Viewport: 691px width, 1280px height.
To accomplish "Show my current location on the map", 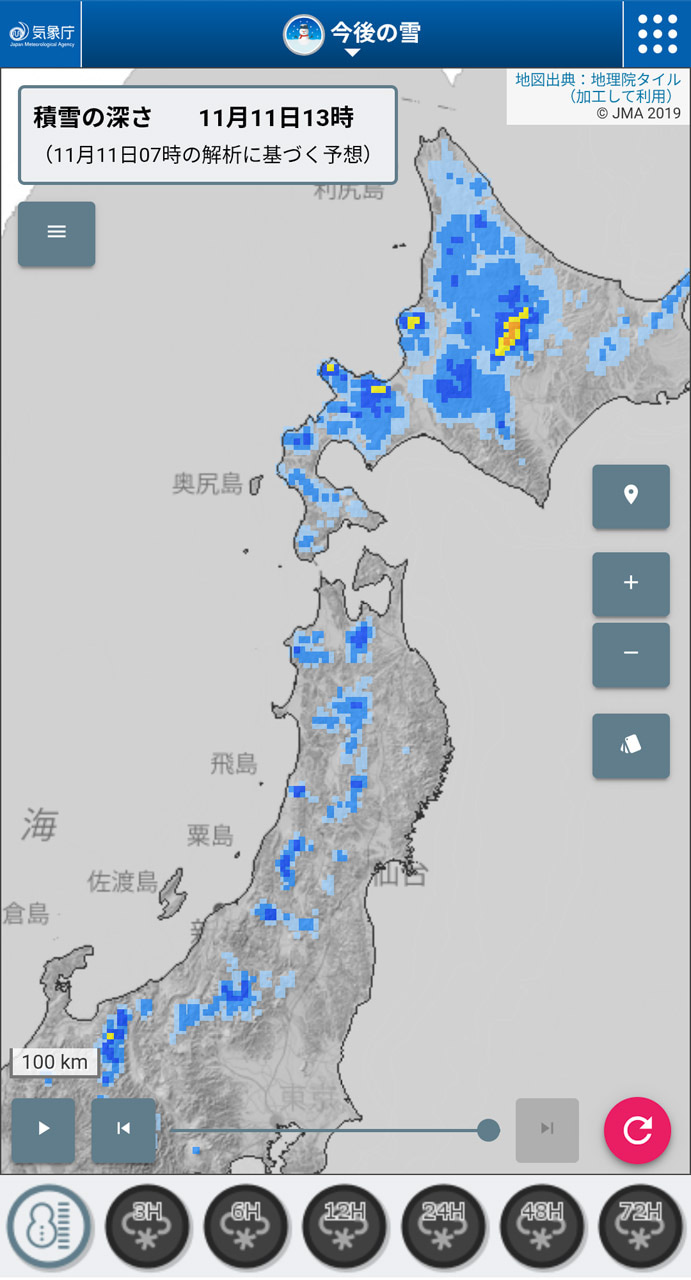I will point(631,496).
